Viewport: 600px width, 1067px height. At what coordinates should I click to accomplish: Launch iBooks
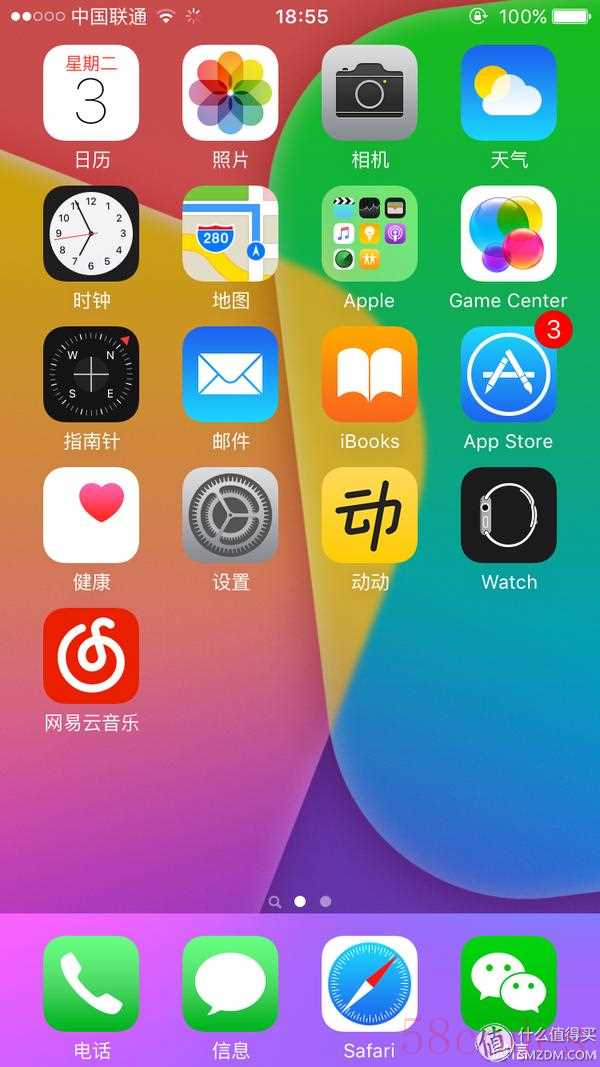[369, 375]
